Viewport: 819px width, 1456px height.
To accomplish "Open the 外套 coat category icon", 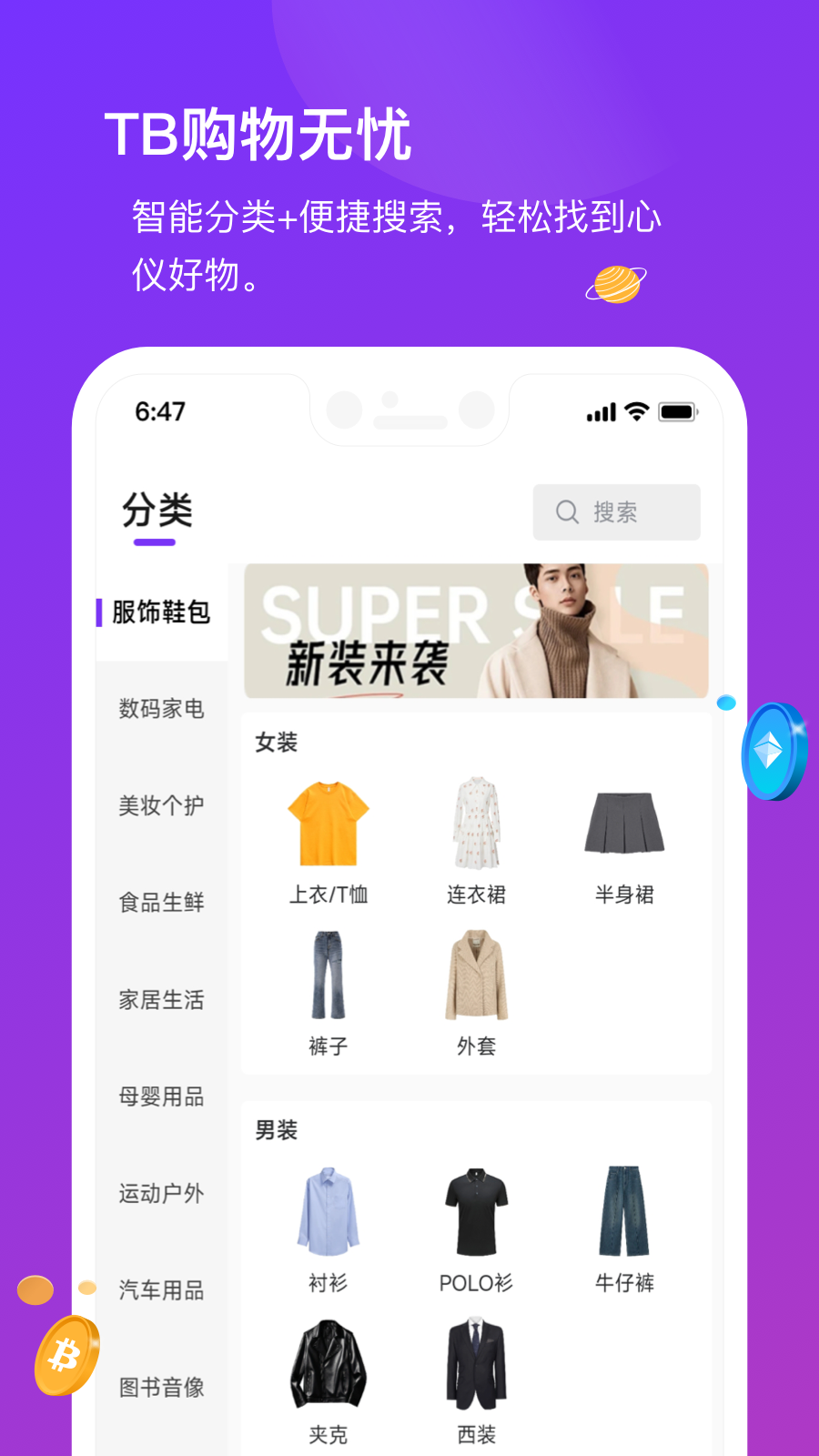I will pos(476,974).
